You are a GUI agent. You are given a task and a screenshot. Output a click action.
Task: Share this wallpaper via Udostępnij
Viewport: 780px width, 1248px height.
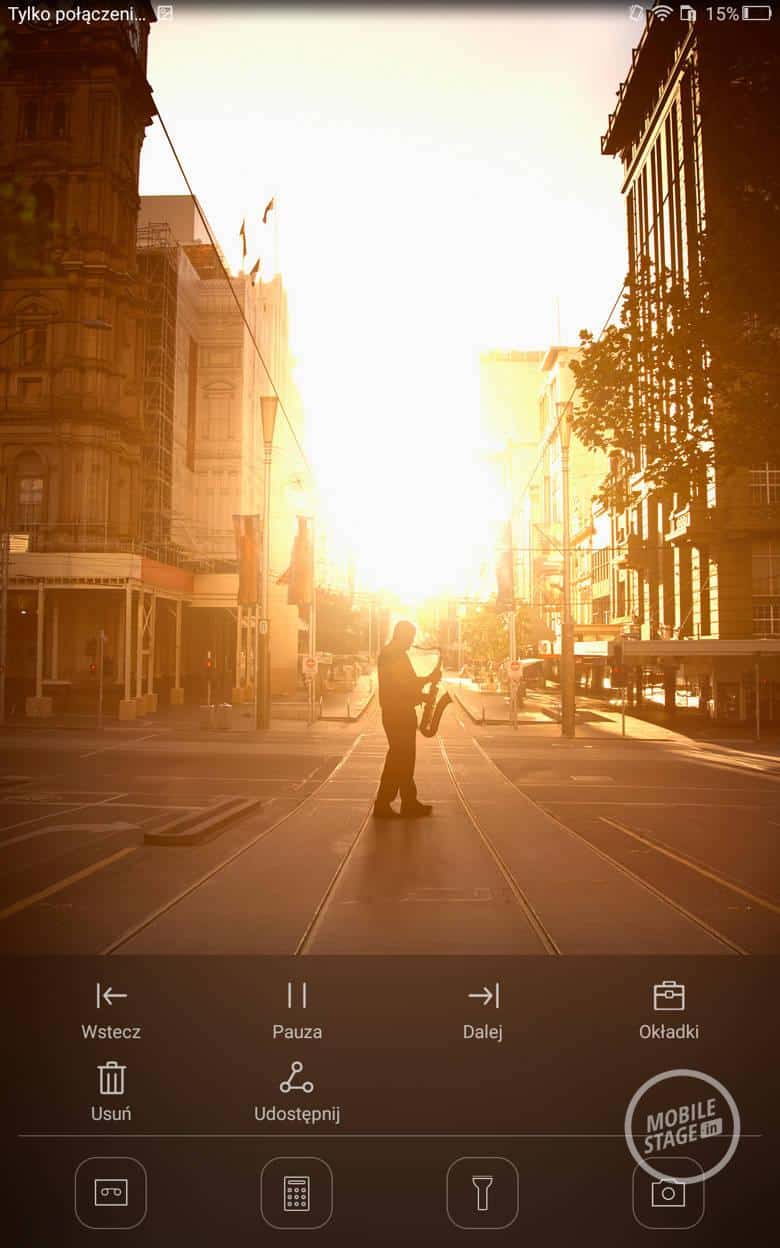[297, 1090]
